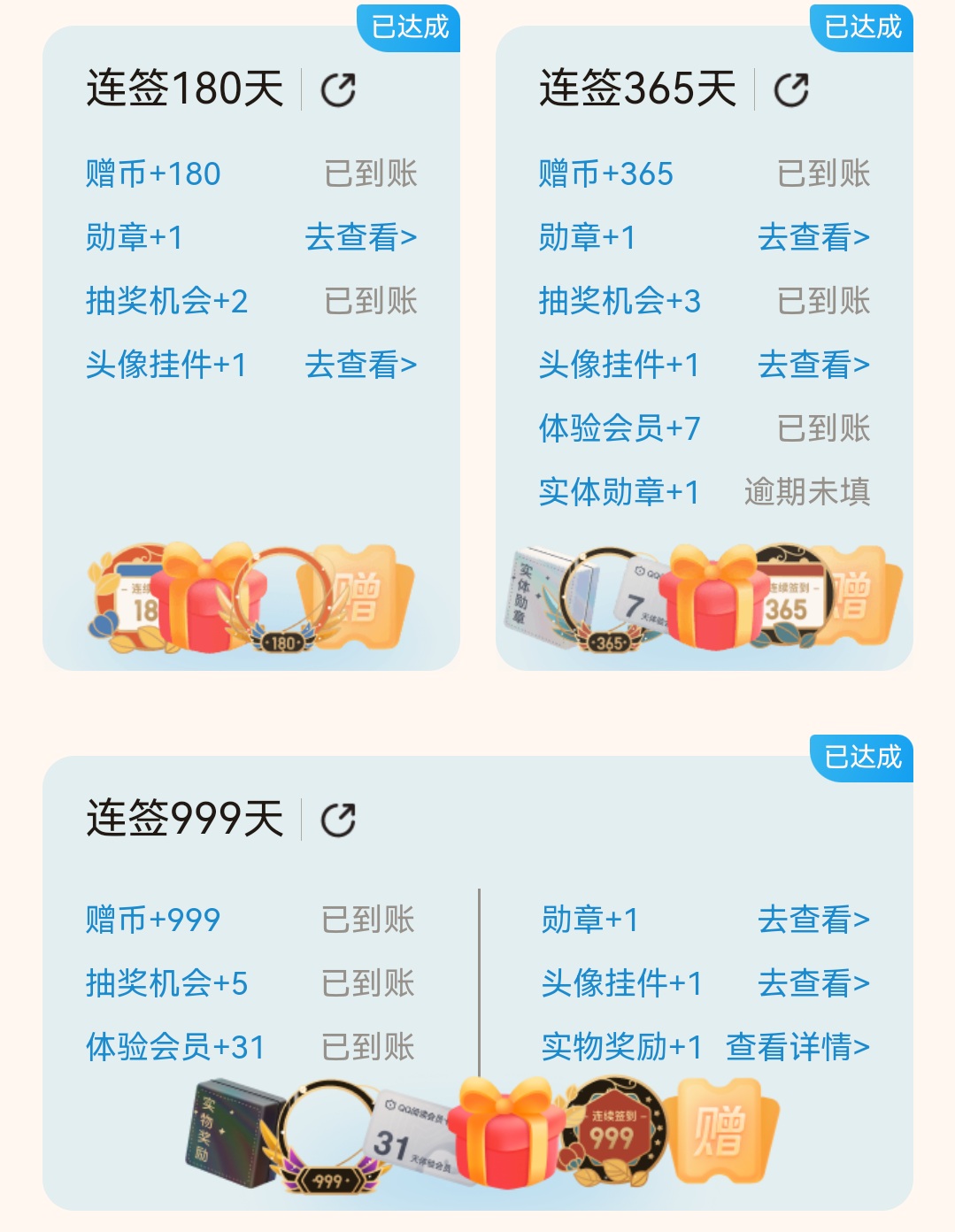Share the 连签999天 achievement
This screenshot has width=955, height=1232.
338,820
